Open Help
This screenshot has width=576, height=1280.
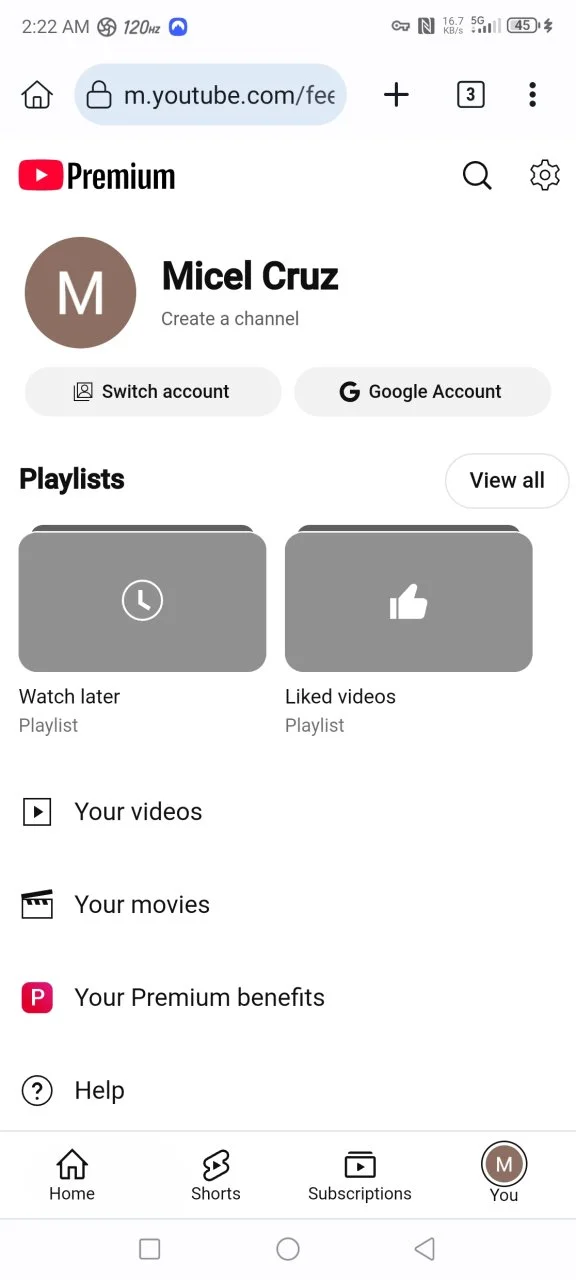tap(288, 1090)
